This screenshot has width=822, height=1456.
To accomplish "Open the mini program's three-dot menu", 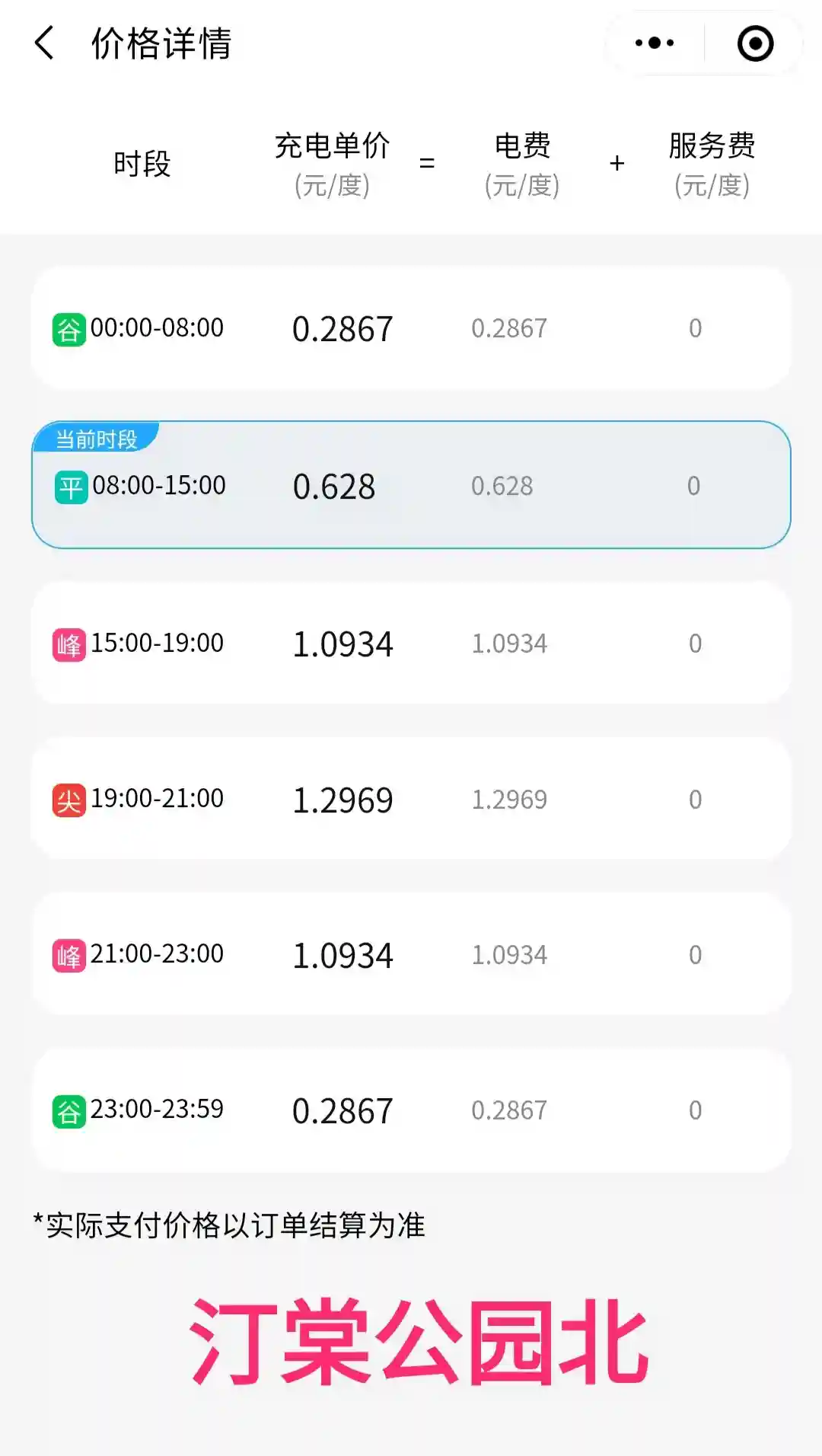I will (655, 43).
